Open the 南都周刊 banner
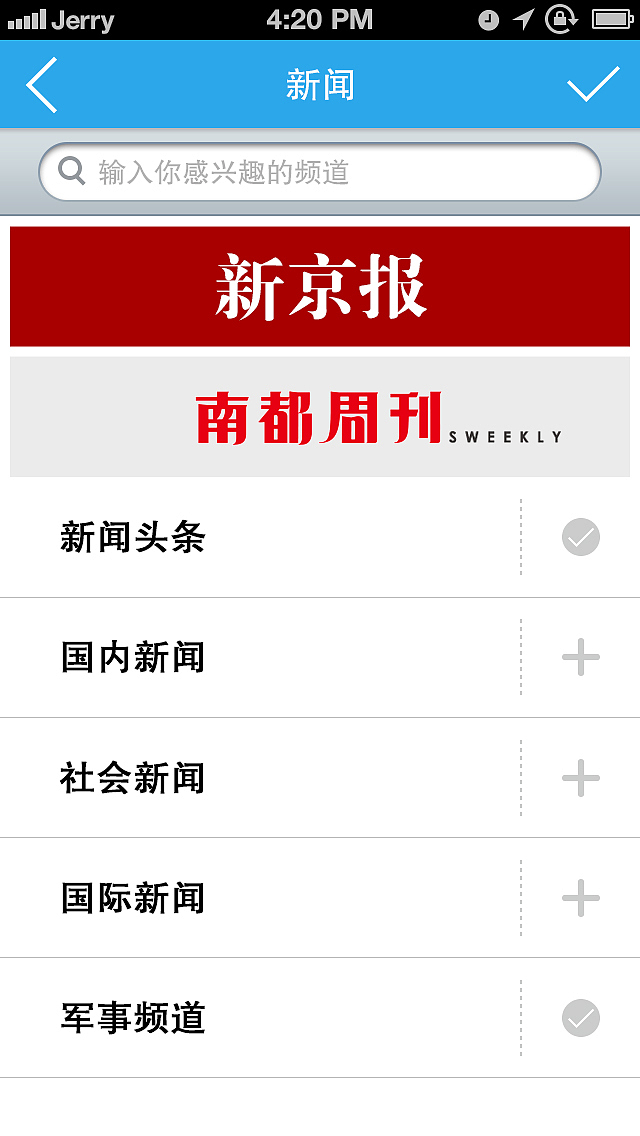Screen dimensions: 640x1136 (320, 417)
